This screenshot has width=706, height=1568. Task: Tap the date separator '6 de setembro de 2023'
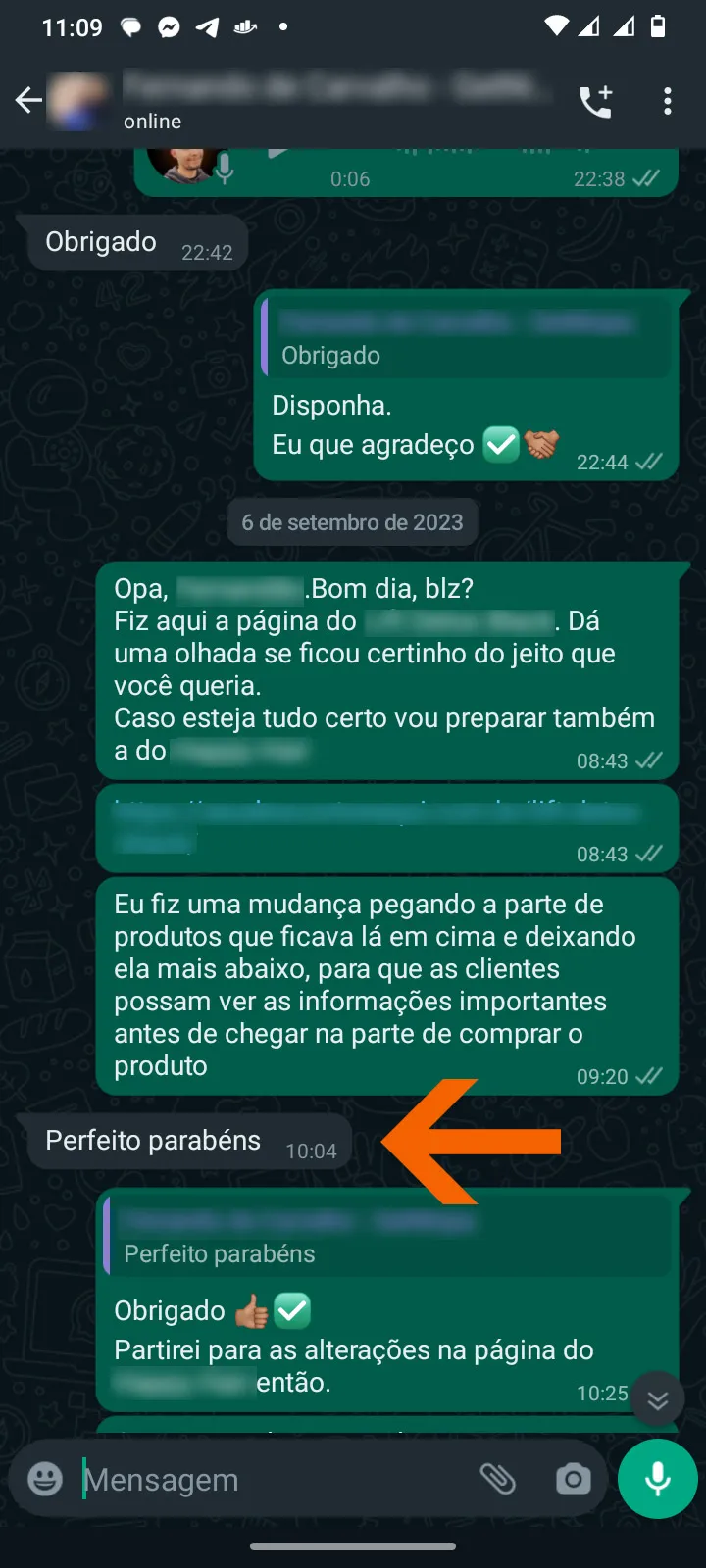(x=352, y=522)
